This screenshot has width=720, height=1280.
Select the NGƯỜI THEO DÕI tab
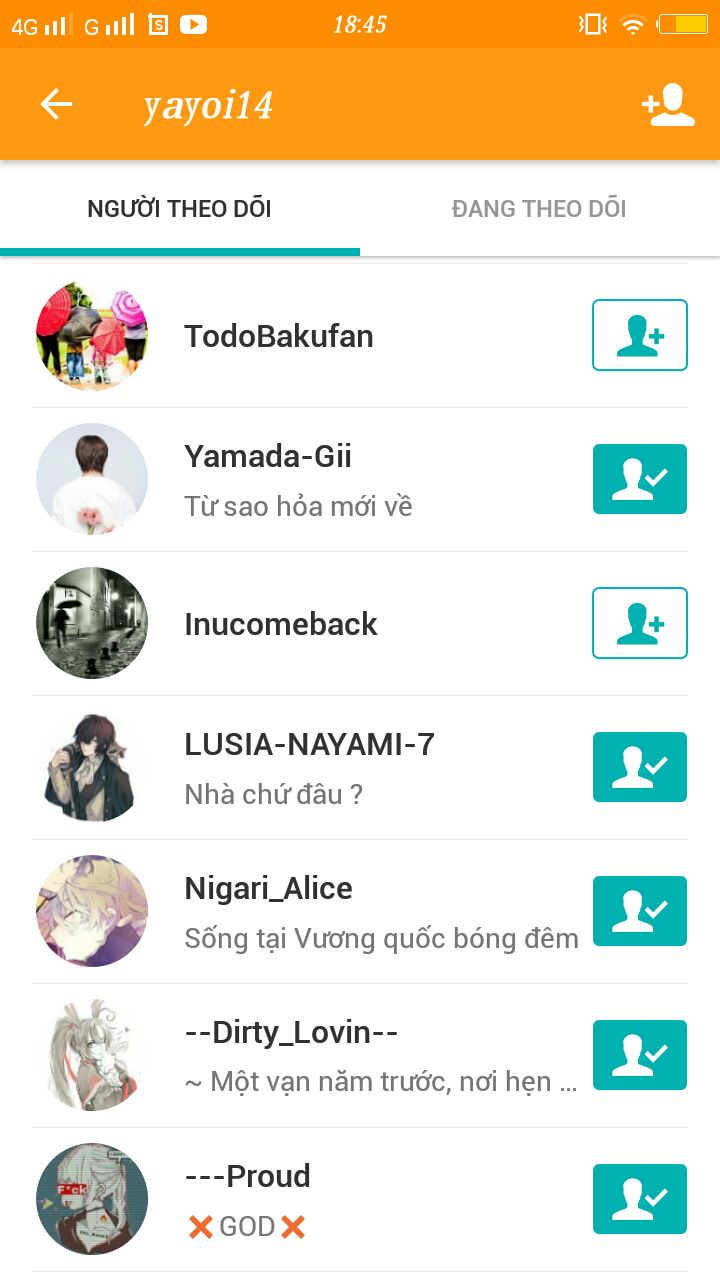(180, 209)
